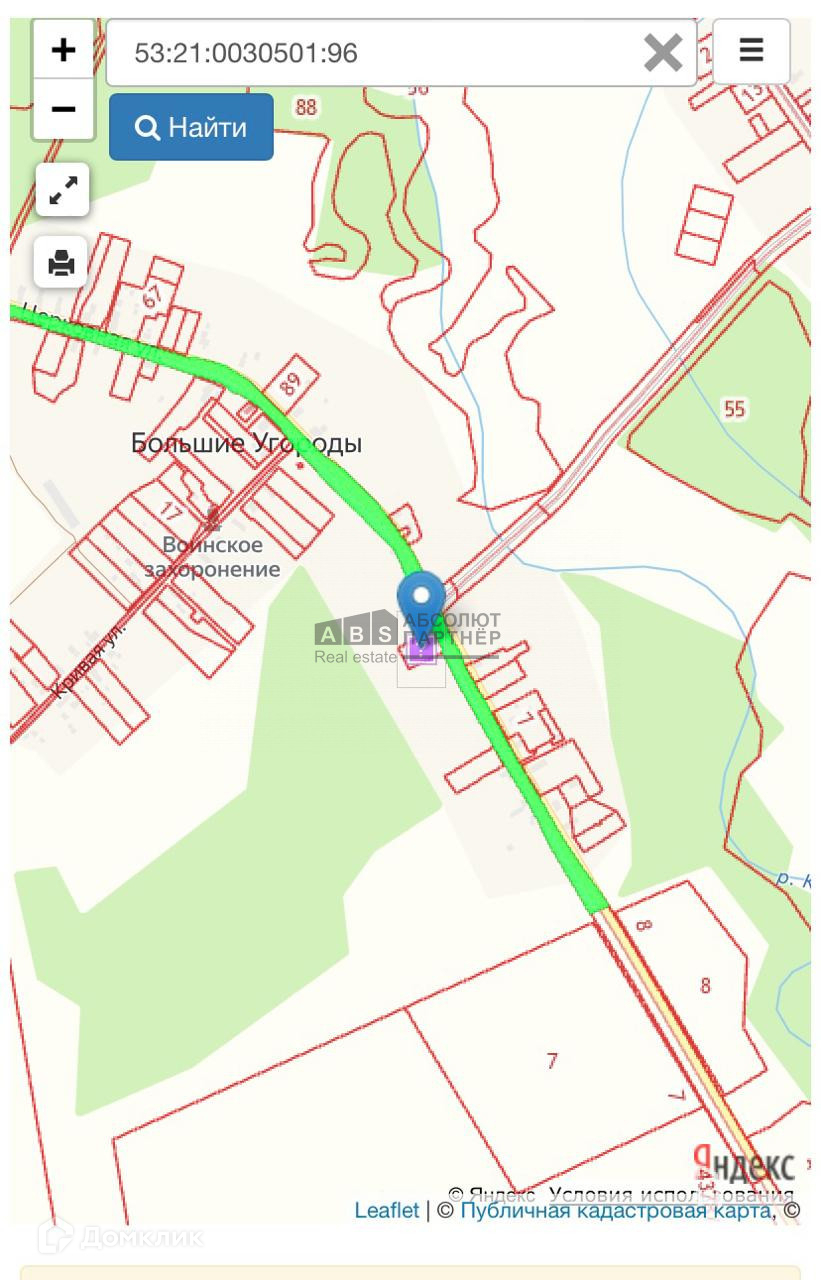821x1280 pixels.
Task: Tap the Найти search button
Action: [x=191, y=127]
